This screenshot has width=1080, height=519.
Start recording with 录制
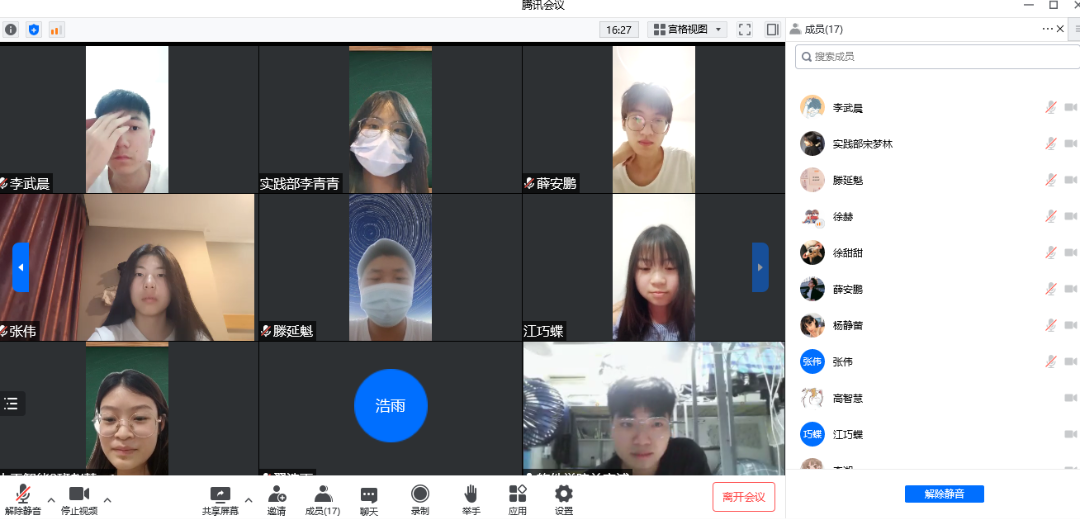coord(420,498)
